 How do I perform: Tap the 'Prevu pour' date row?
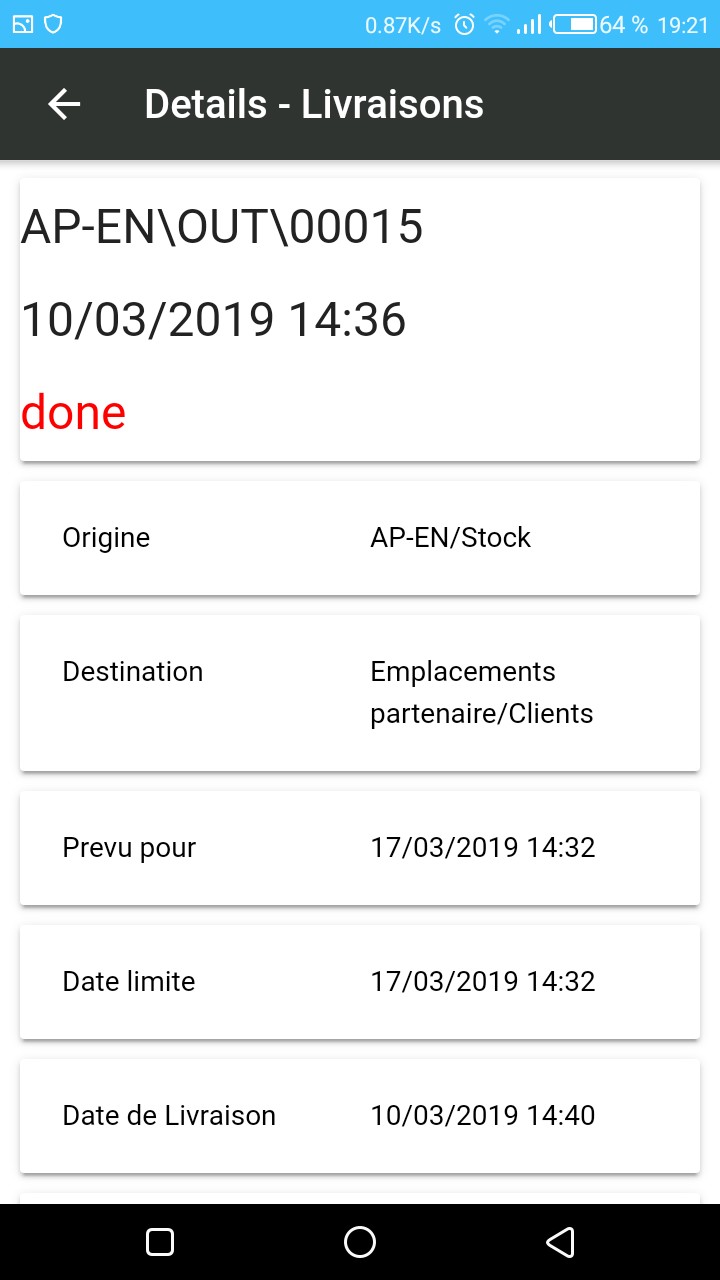(x=359, y=847)
